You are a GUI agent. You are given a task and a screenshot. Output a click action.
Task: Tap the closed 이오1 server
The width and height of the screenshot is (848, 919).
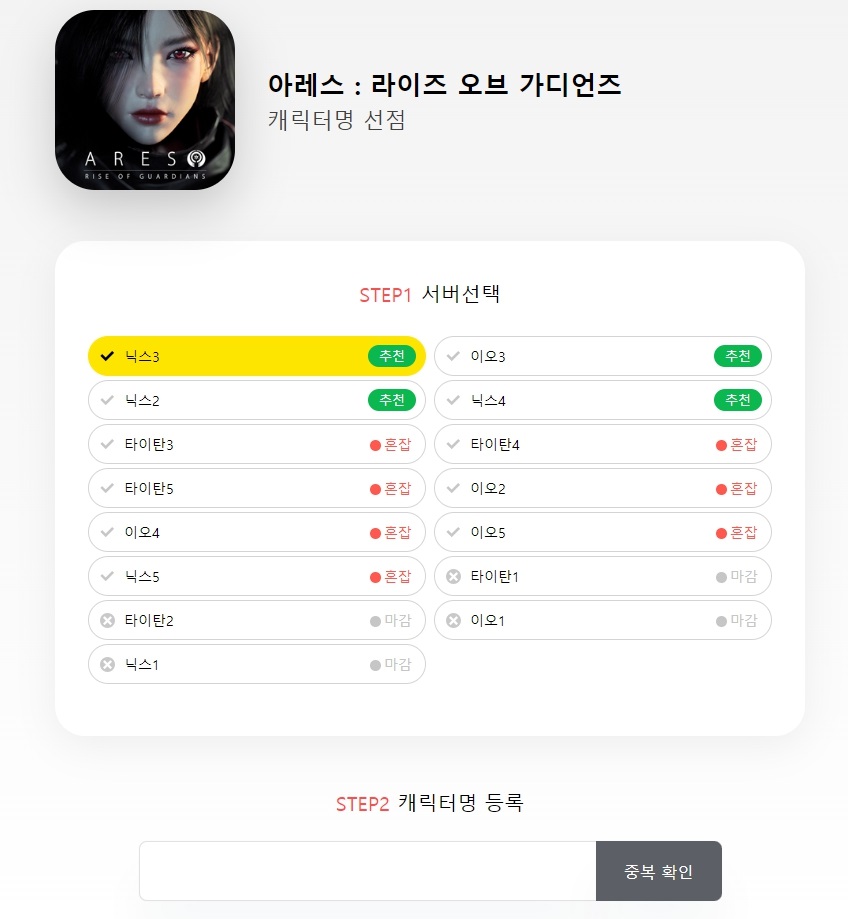602,620
